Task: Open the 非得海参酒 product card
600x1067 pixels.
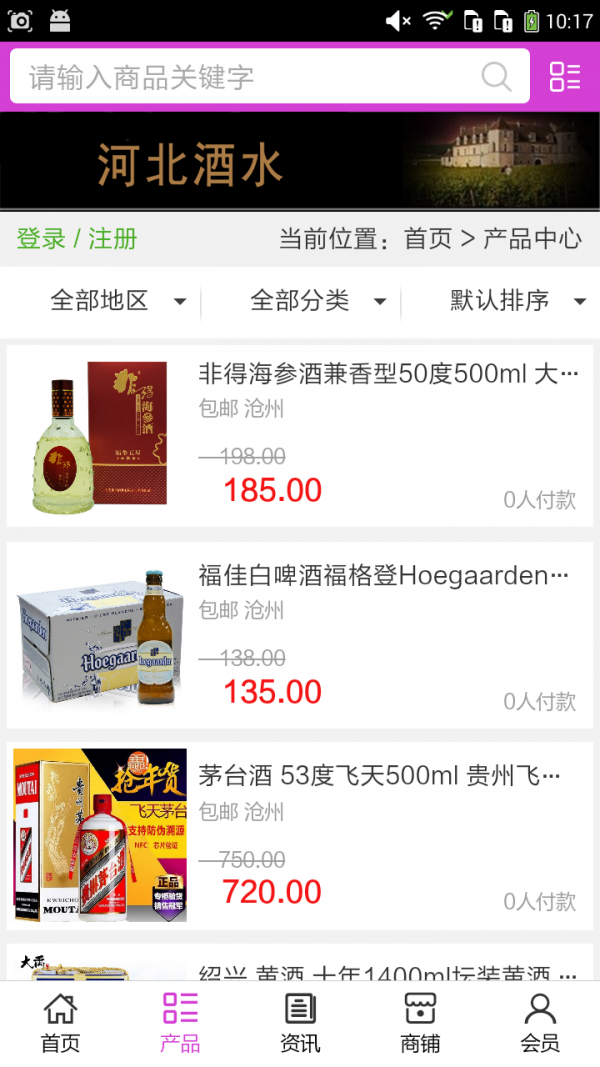Action: coord(300,436)
